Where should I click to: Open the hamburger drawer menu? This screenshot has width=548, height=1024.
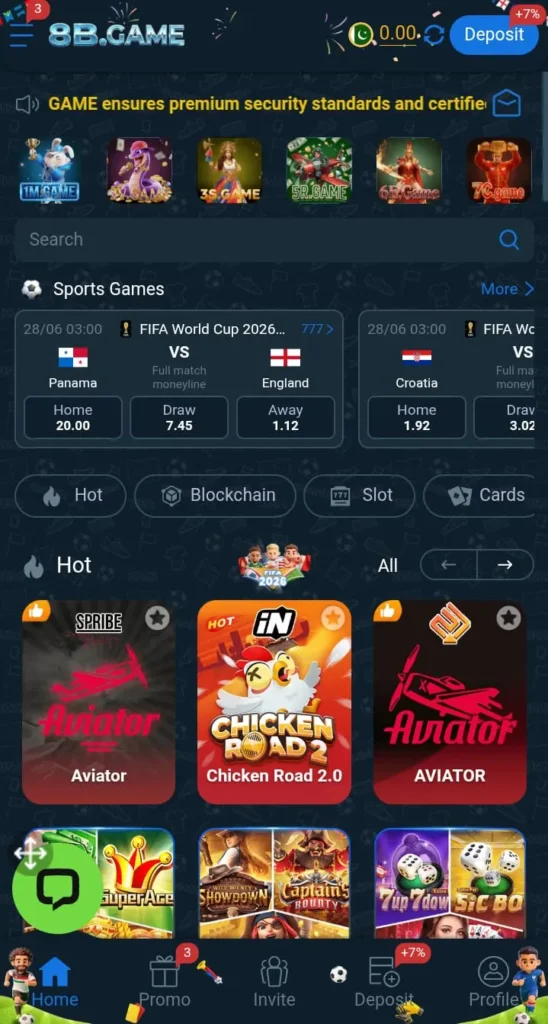click(21, 35)
